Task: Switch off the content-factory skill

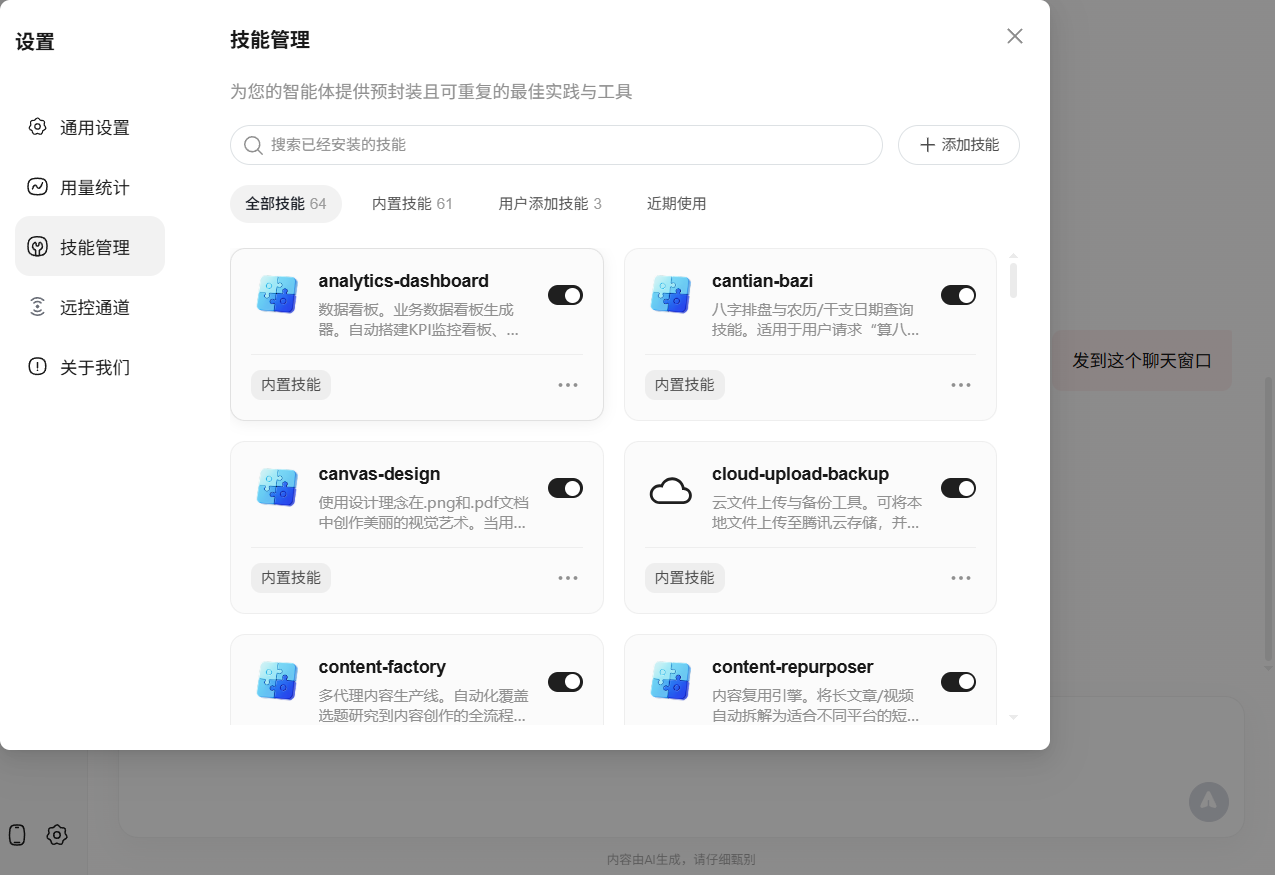Action: pyautogui.click(x=565, y=682)
